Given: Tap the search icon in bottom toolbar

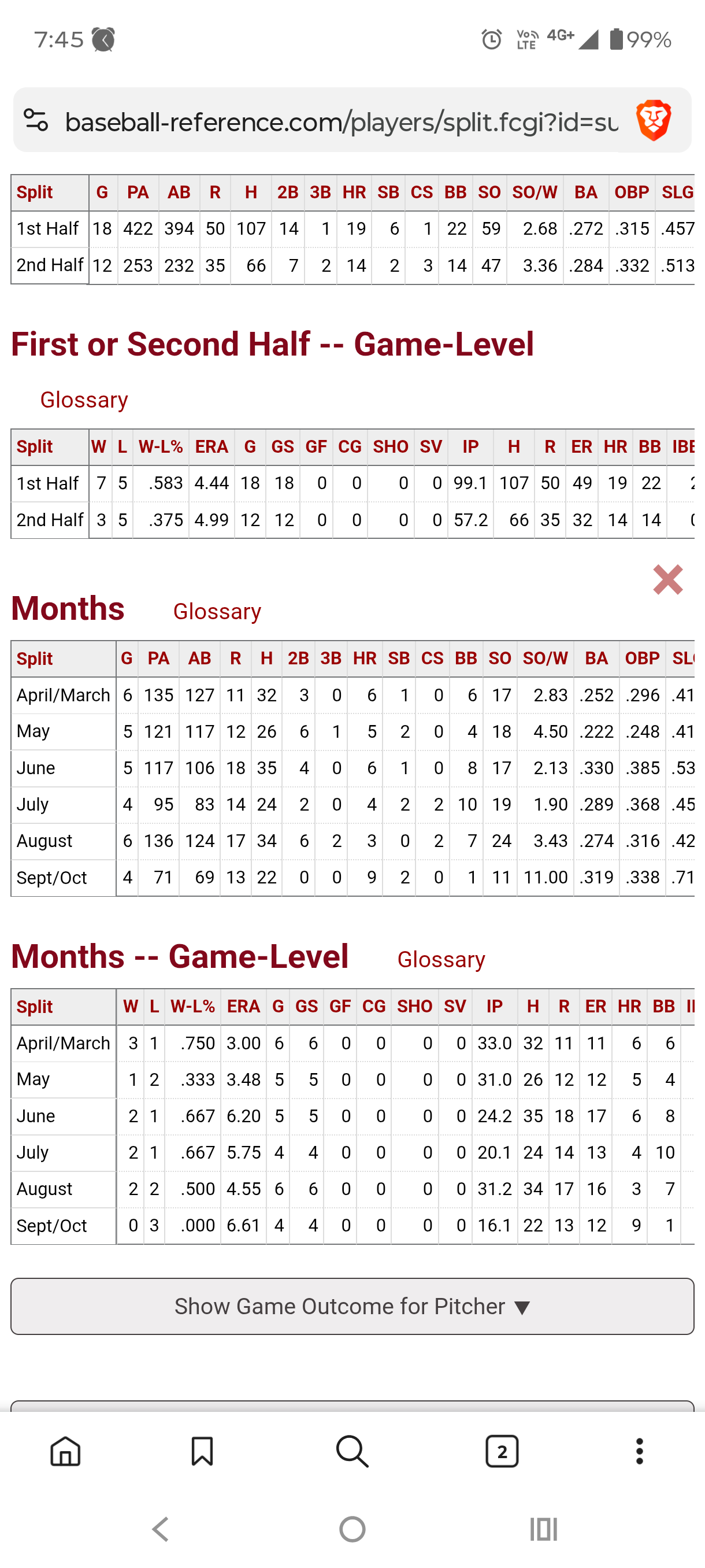Looking at the screenshot, I should (352, 1452).
